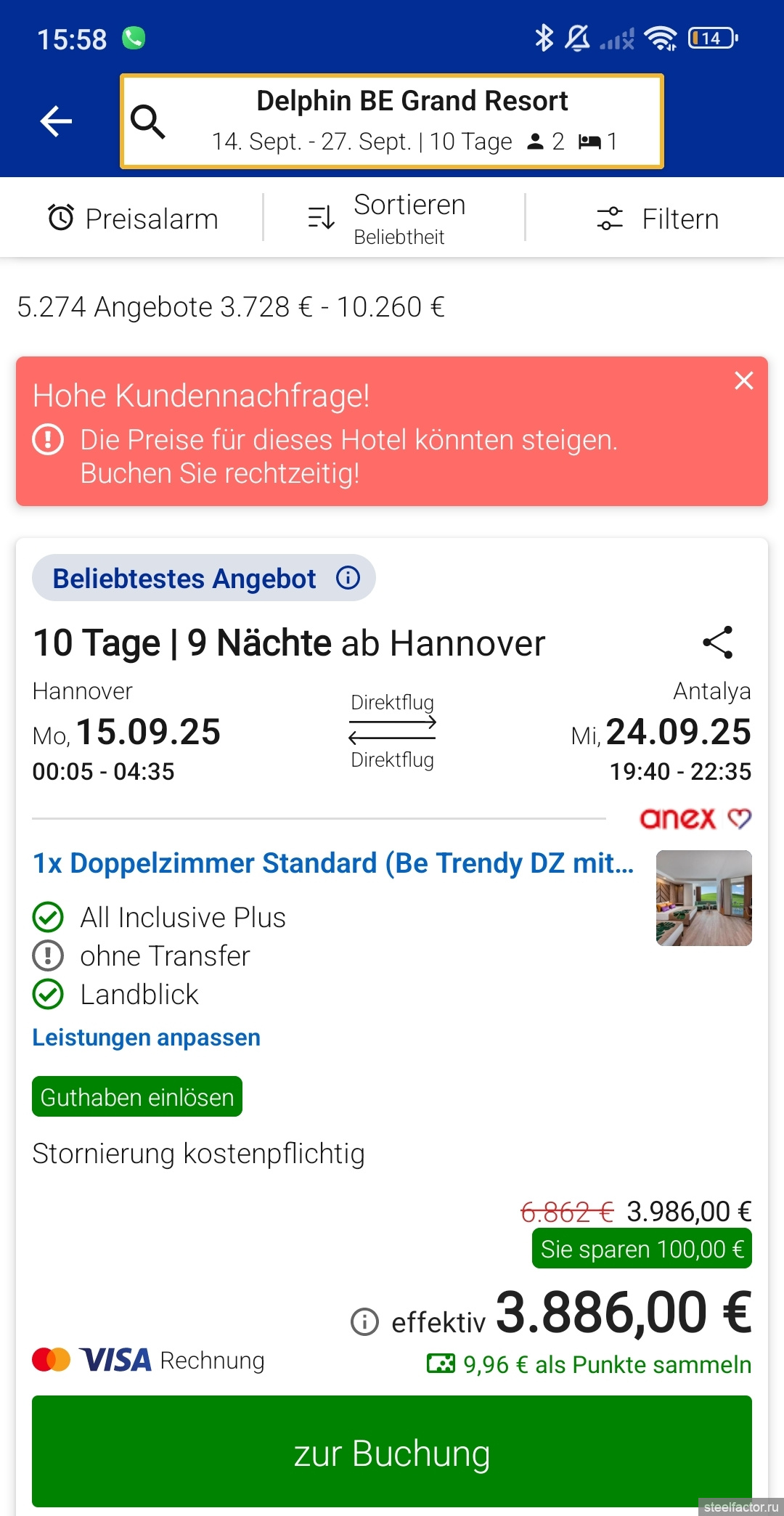Open the Filtern filter options

click(x=657, y=219)
